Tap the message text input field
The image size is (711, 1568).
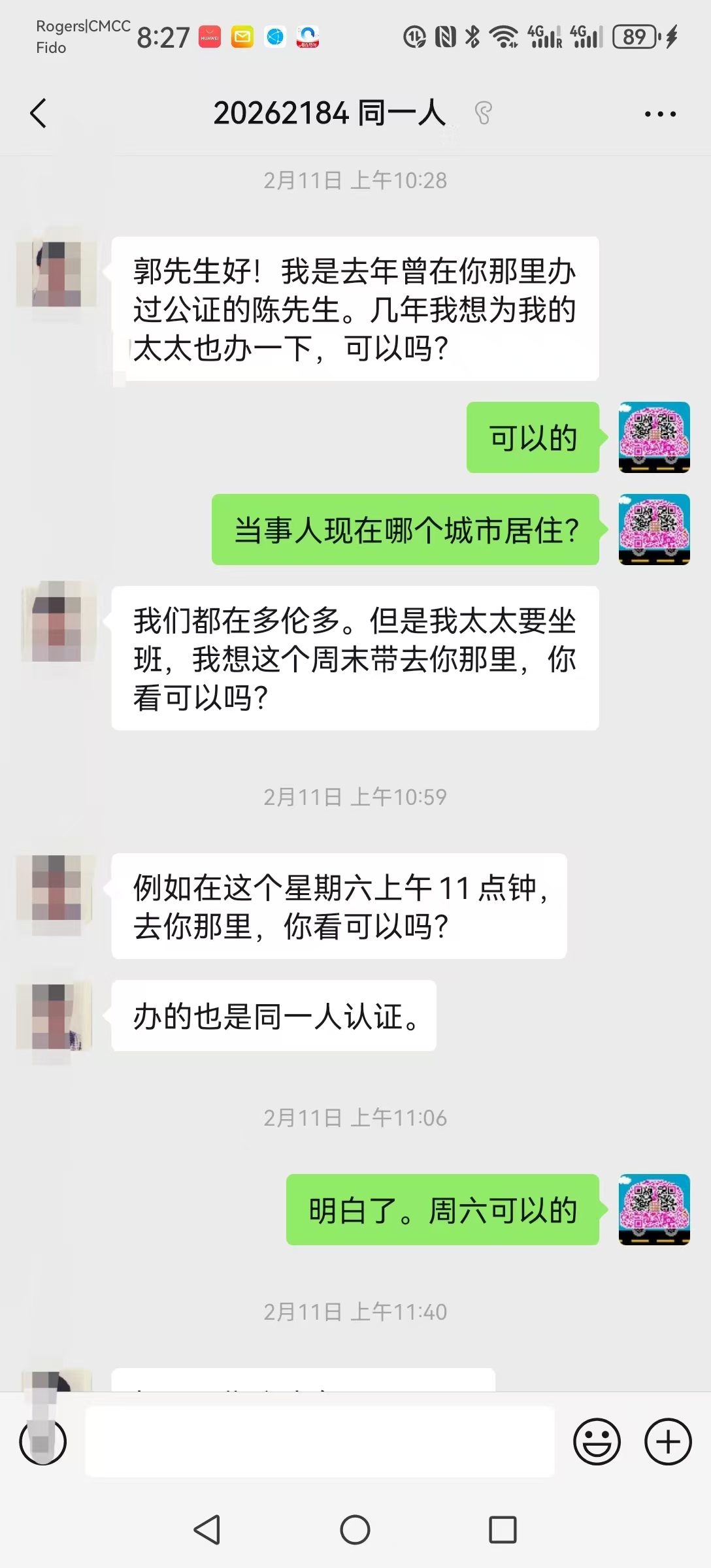tap(320, 1442)
